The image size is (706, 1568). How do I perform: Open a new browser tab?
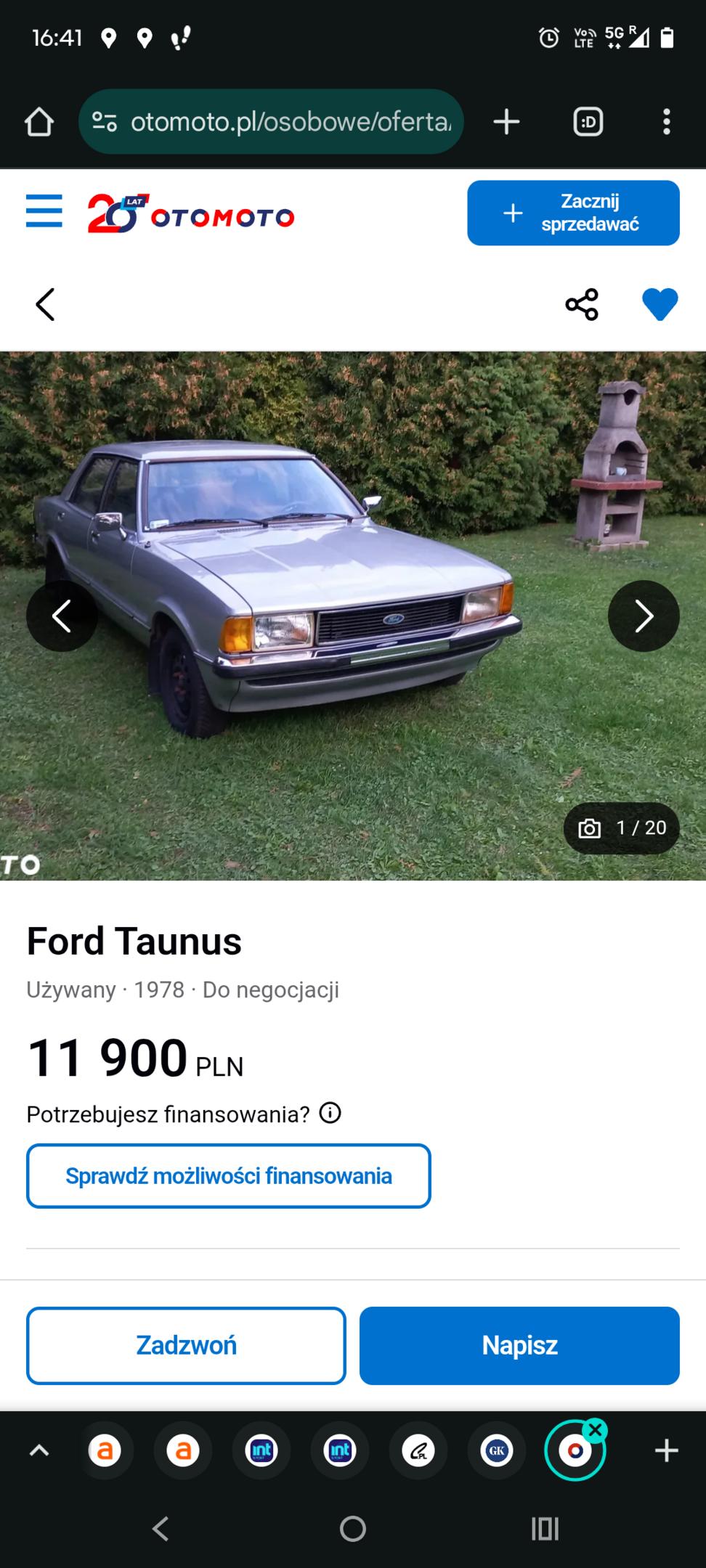[506, 121]
